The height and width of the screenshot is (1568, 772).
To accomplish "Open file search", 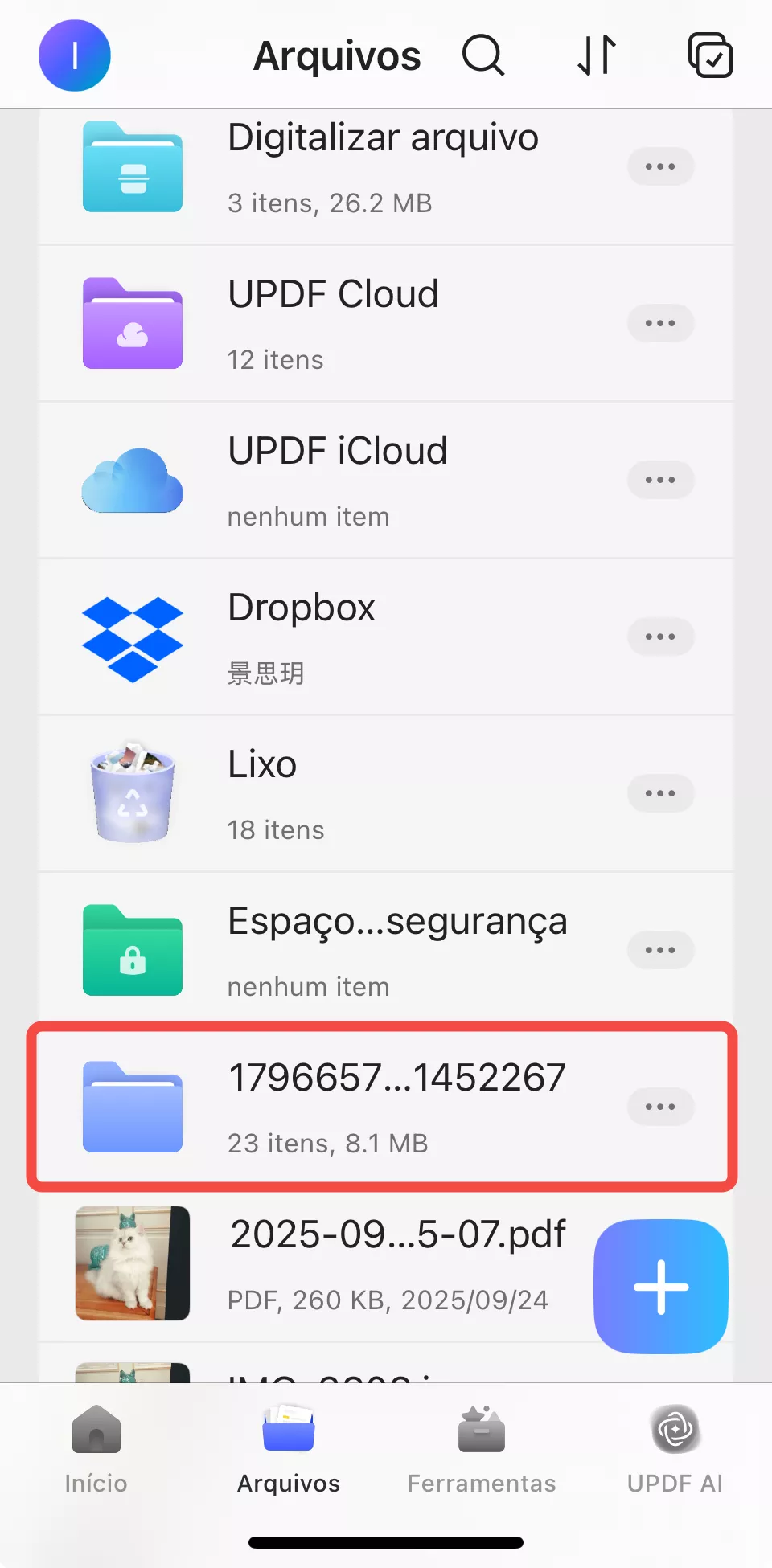I will (x=483, y=55).
